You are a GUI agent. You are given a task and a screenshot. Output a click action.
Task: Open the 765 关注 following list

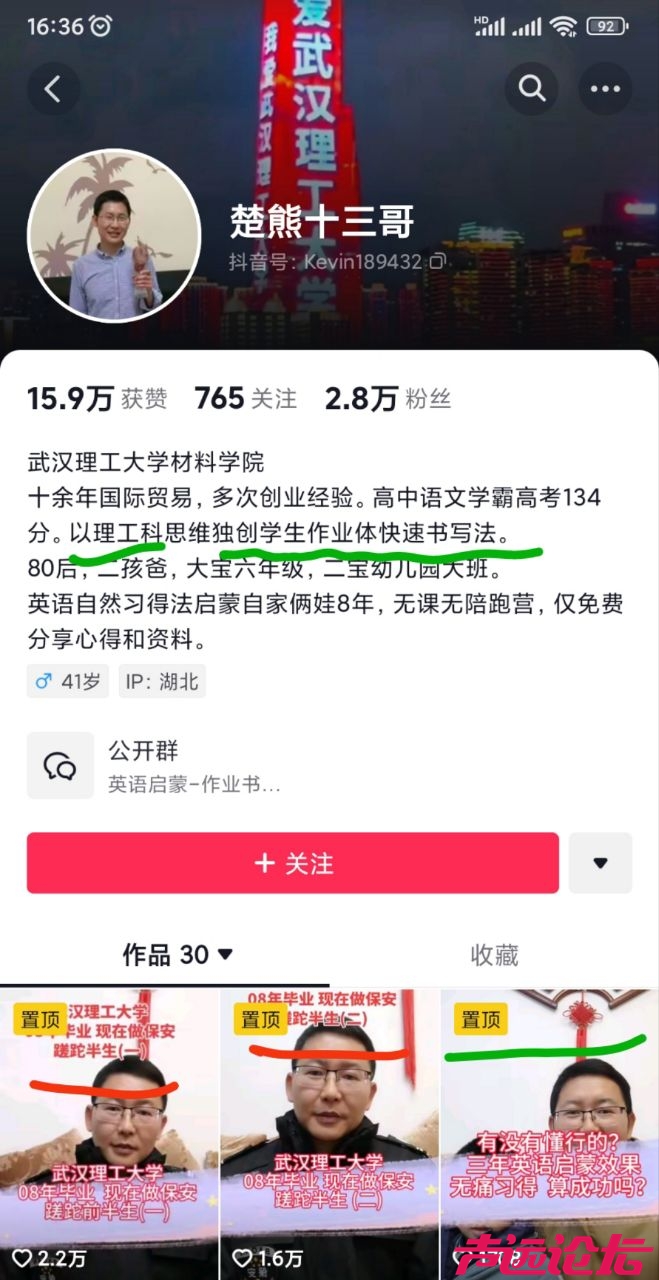click(246, 399)
